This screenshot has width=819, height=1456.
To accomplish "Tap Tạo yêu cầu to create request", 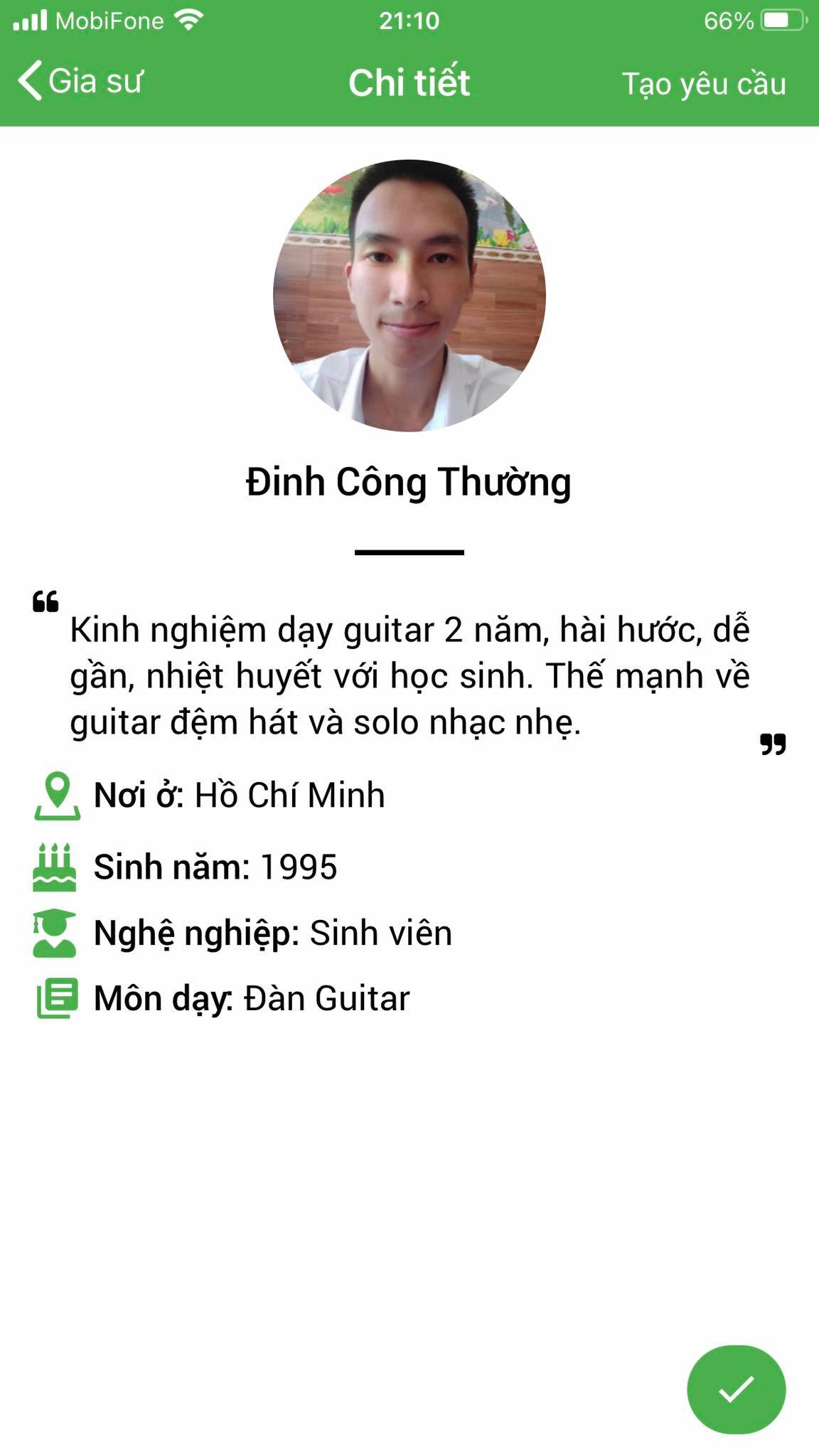I will (x=704, y=84).
